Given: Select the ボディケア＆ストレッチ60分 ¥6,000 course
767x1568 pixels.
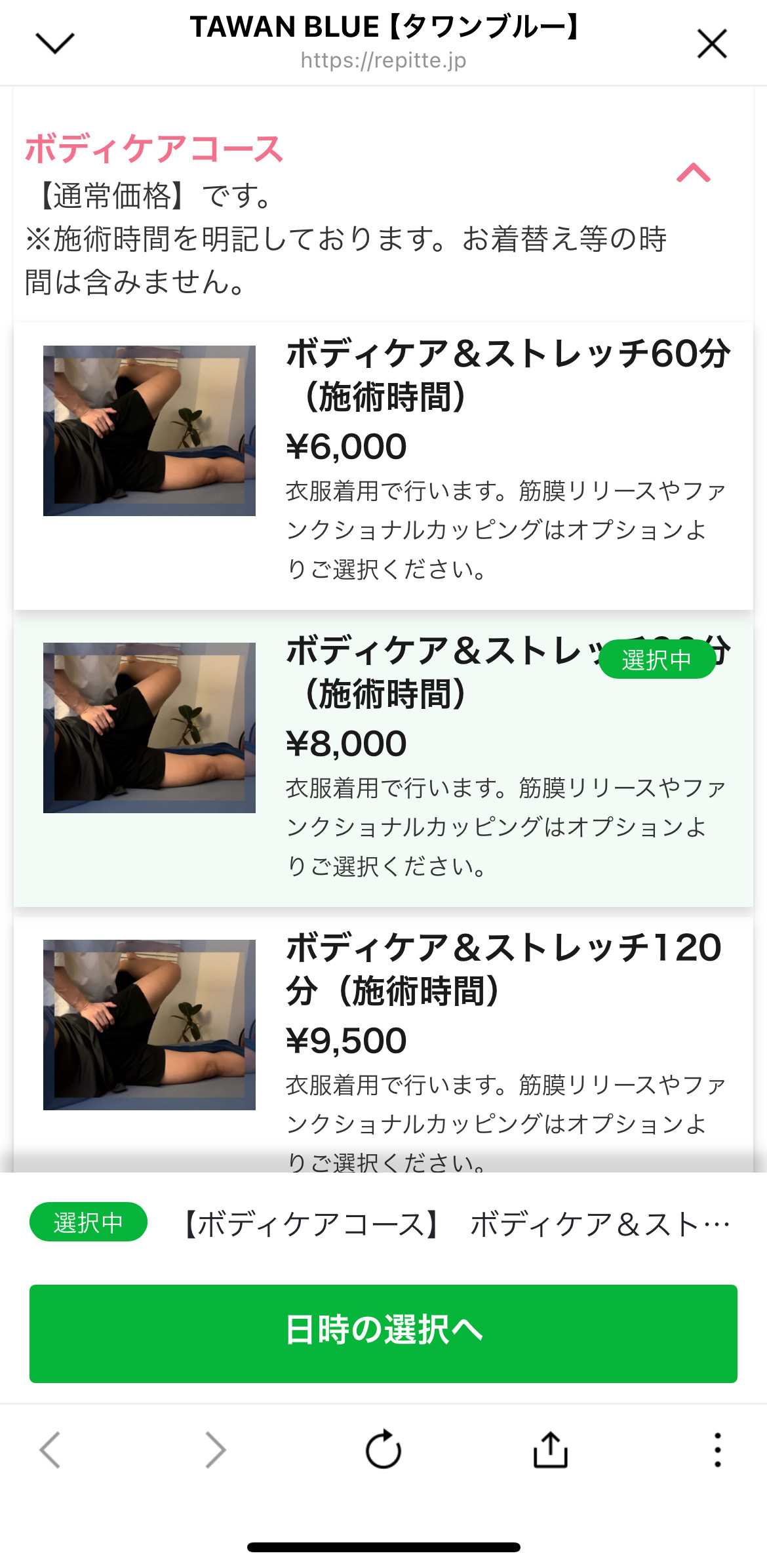Looking at the screenshot, I should pyautogui.click(x=383, y=466).
